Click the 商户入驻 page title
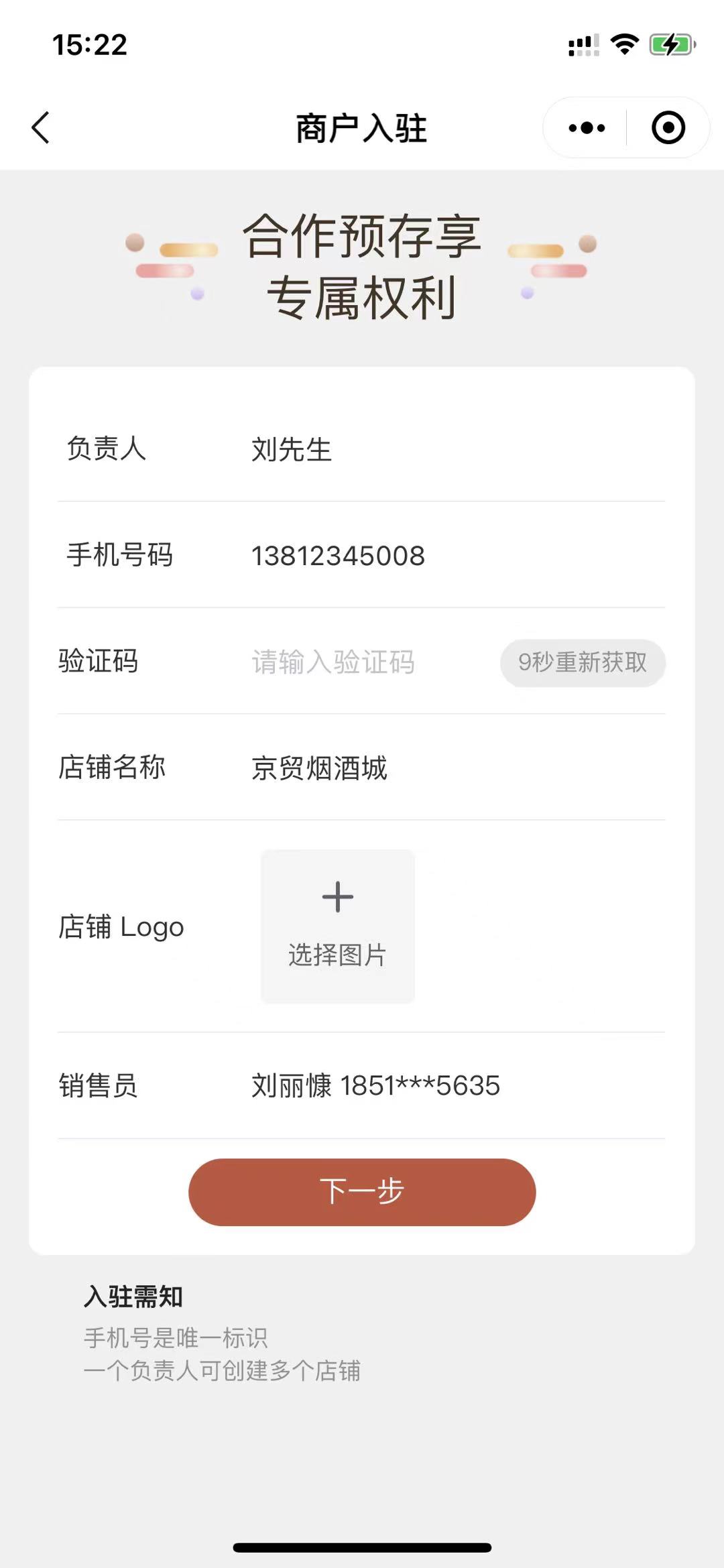724x1568 pixels. click(362, 129)
